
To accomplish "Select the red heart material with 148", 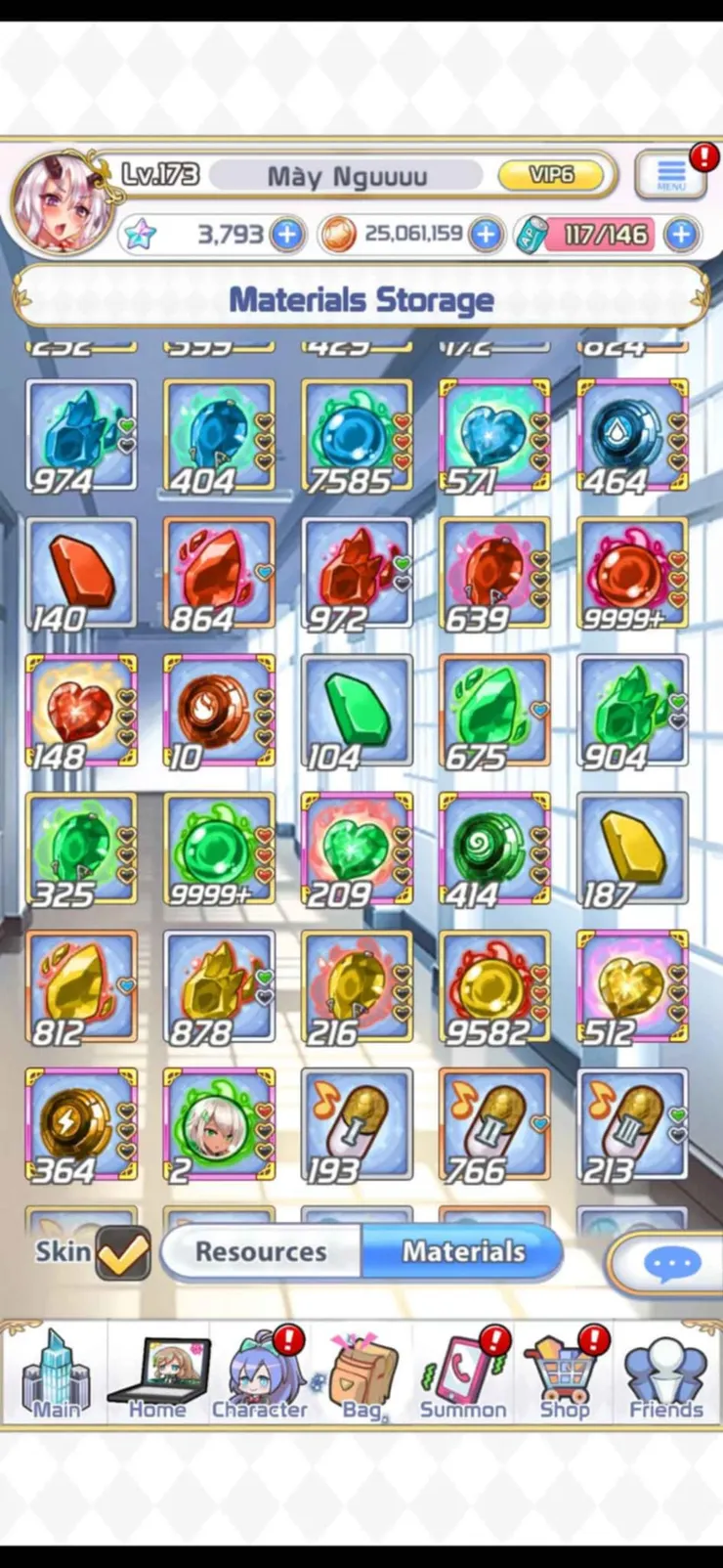I will coord(81,711).
